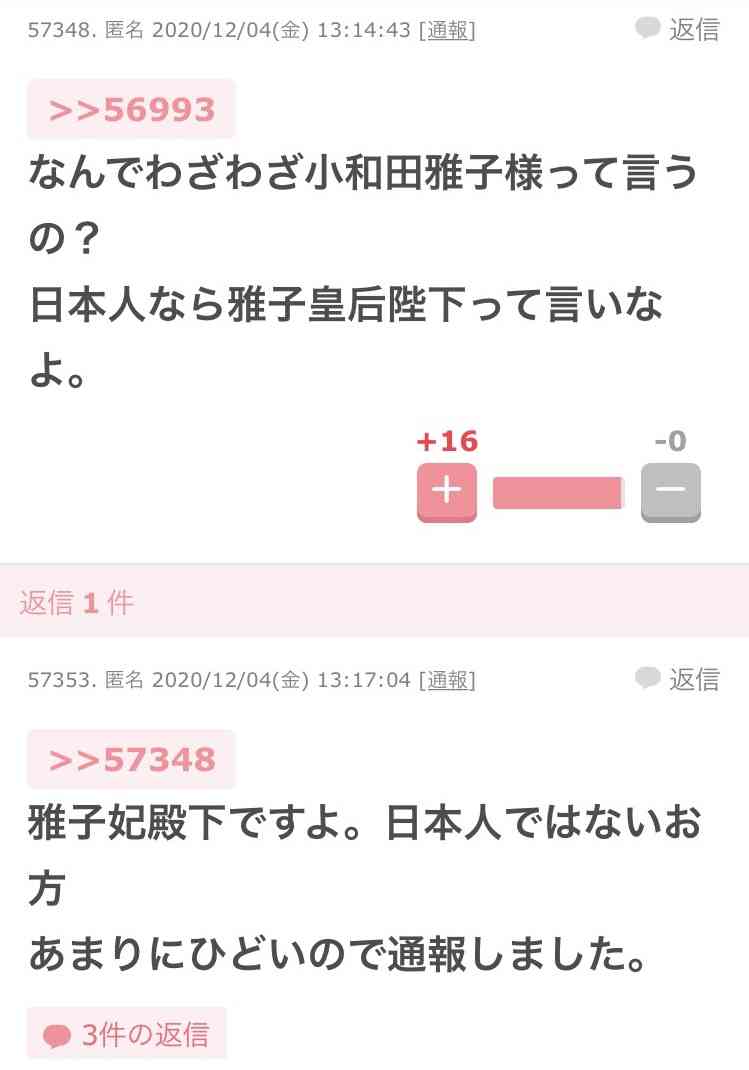
Task: Expand the 3件の返信 replies
Action: pos(127,1034)
